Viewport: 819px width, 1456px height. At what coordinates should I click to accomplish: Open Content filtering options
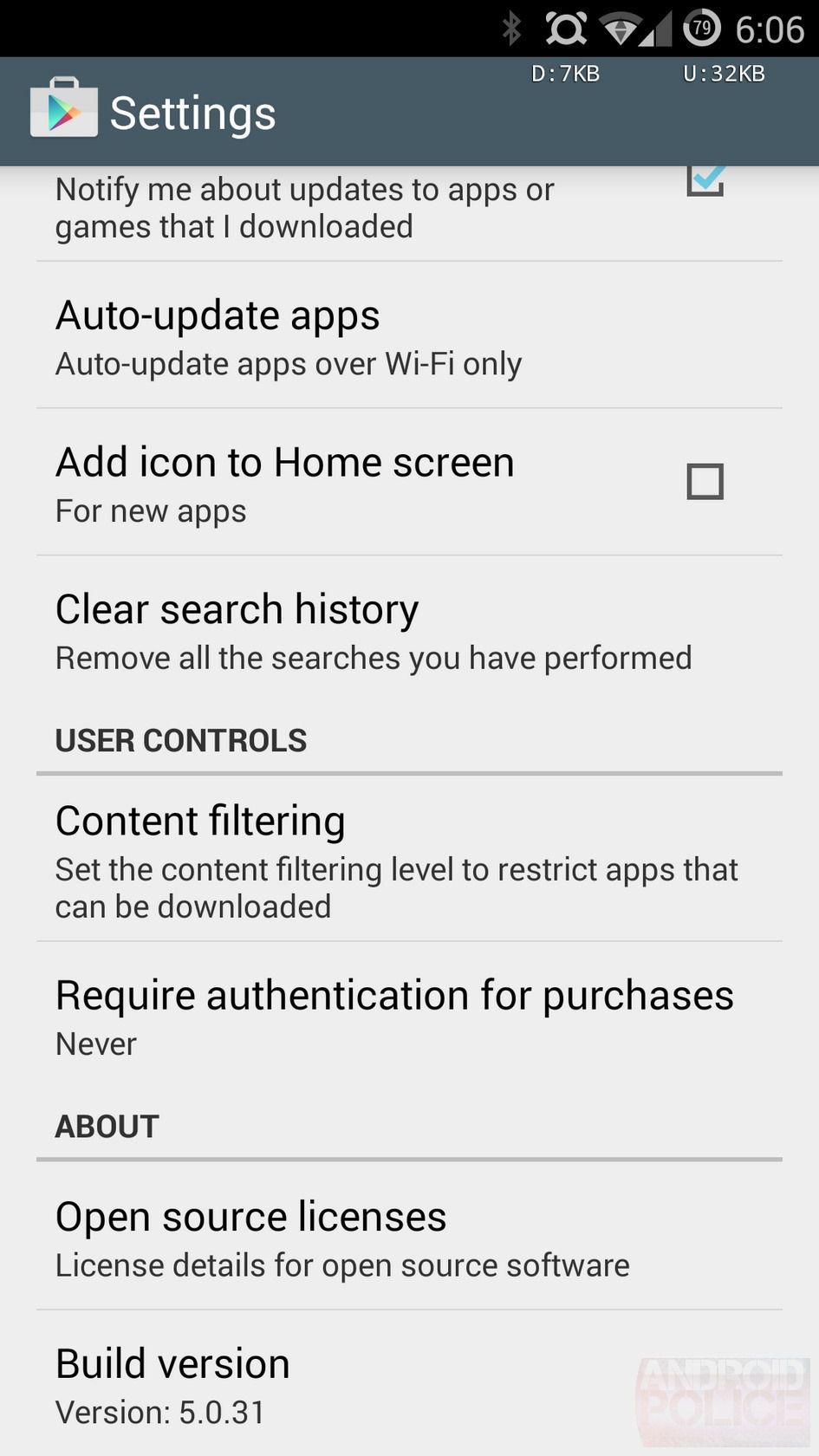pos(407,858)
